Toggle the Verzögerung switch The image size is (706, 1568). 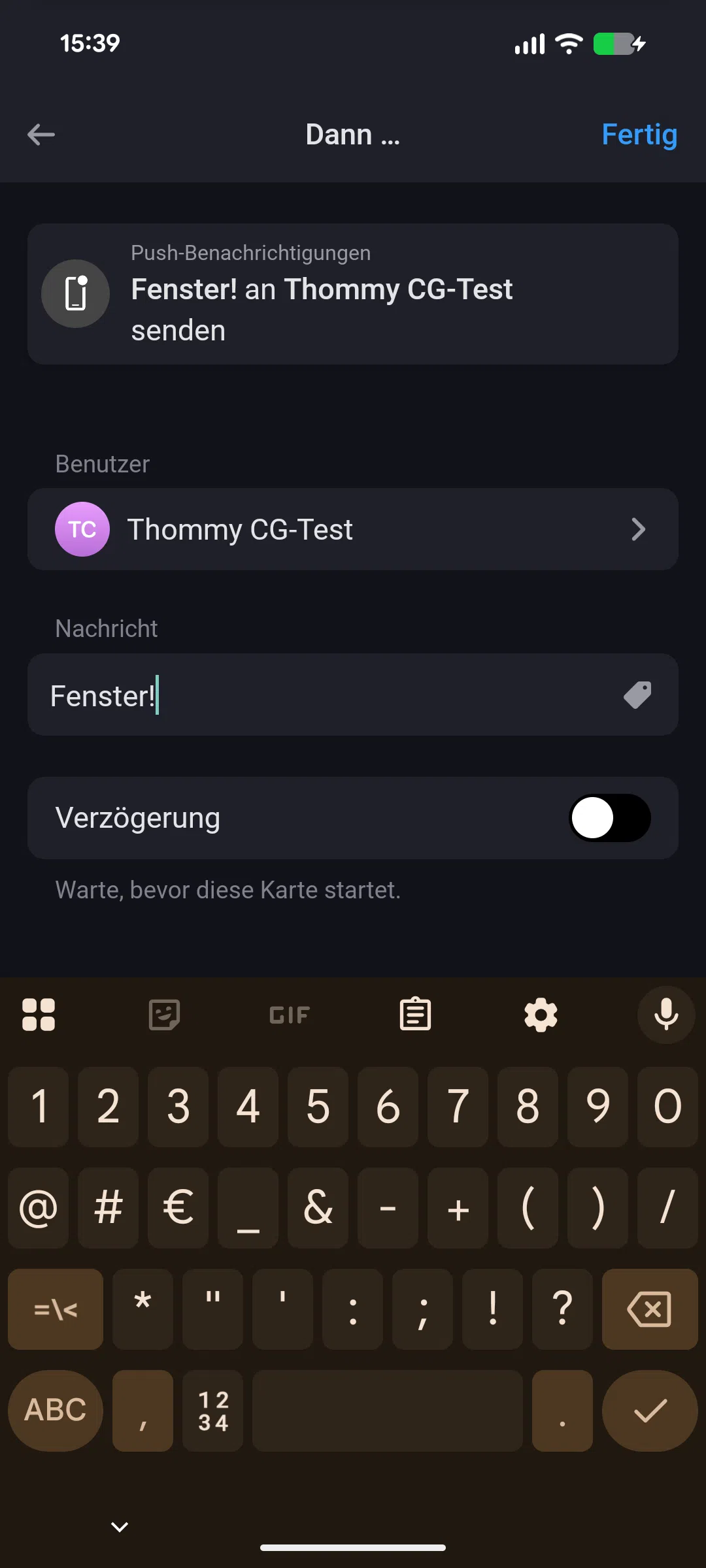(609, 818)
